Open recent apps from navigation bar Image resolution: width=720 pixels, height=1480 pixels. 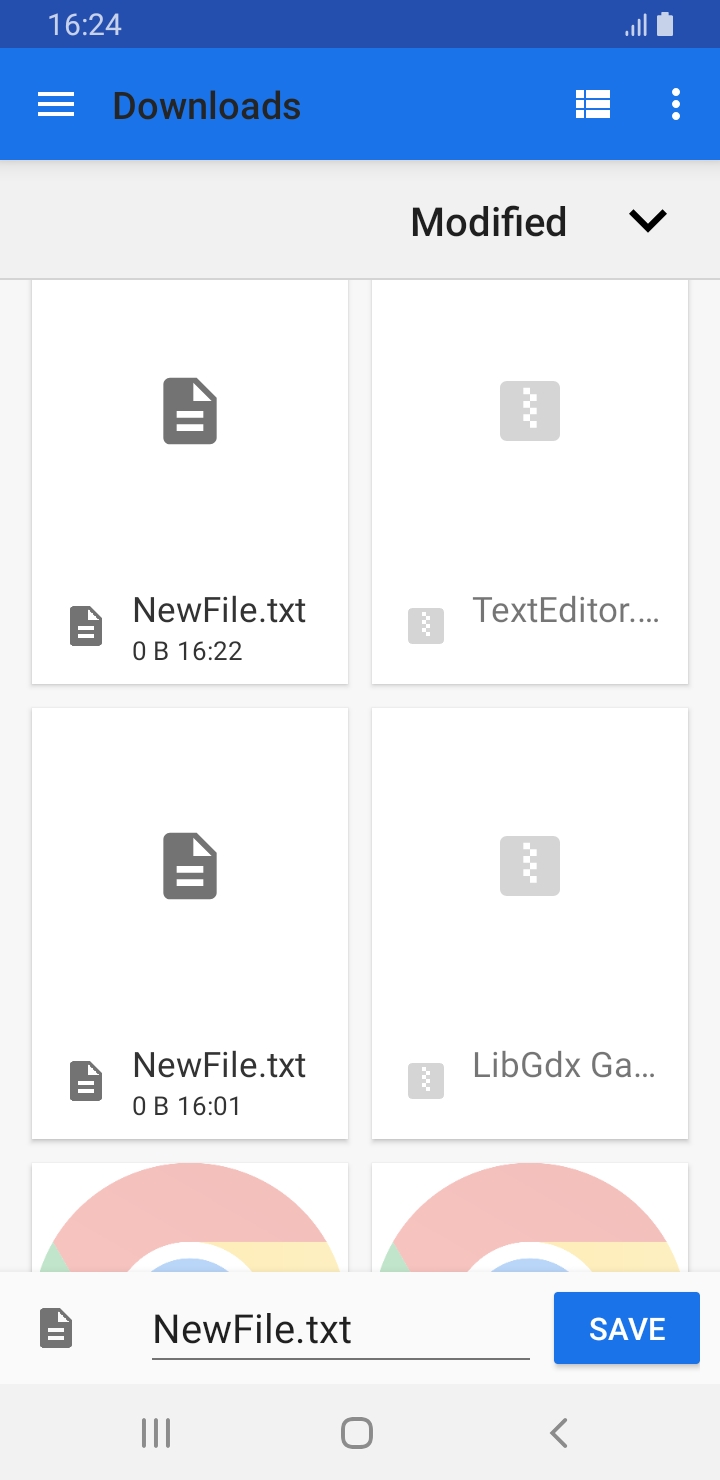coord(156,1433)
